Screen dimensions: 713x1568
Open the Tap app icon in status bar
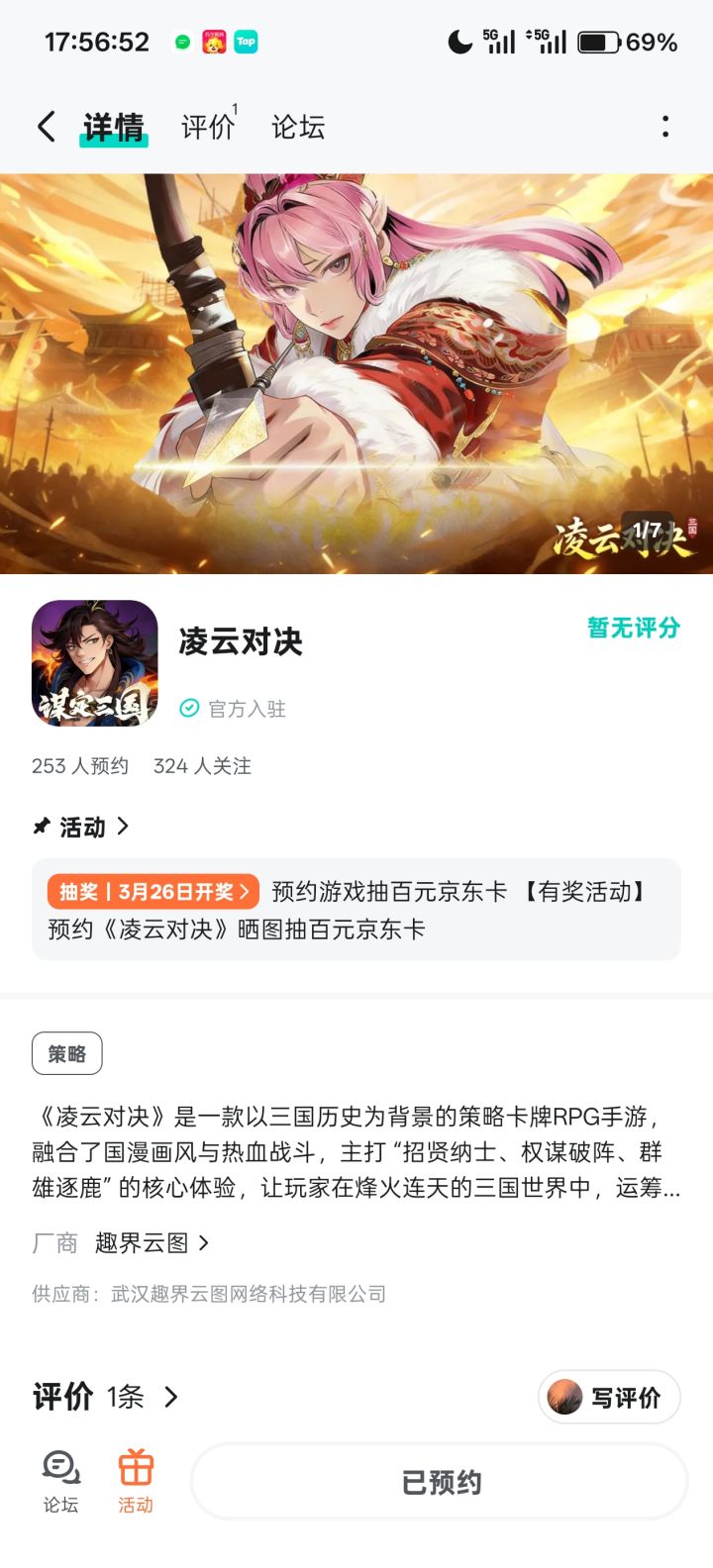246,43
